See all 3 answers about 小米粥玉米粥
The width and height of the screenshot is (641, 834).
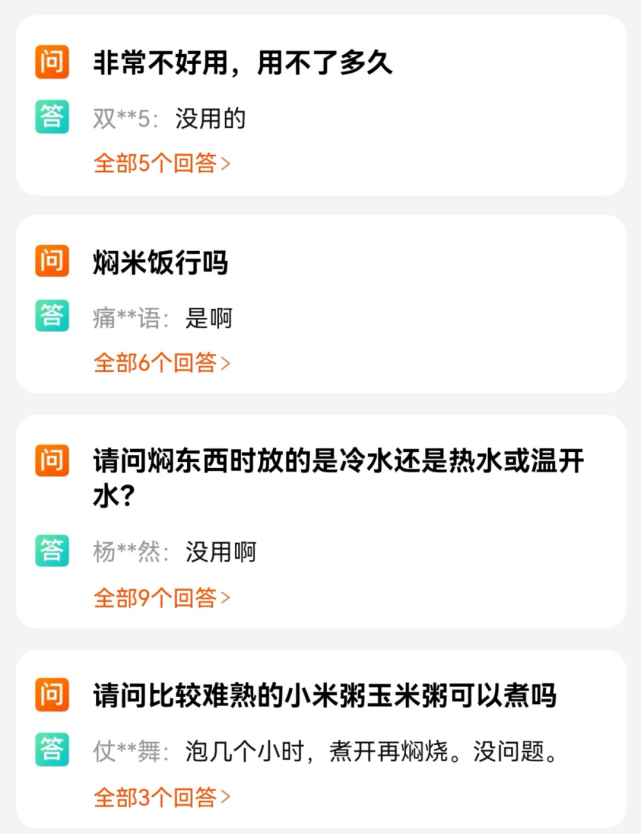pos(162,797)
